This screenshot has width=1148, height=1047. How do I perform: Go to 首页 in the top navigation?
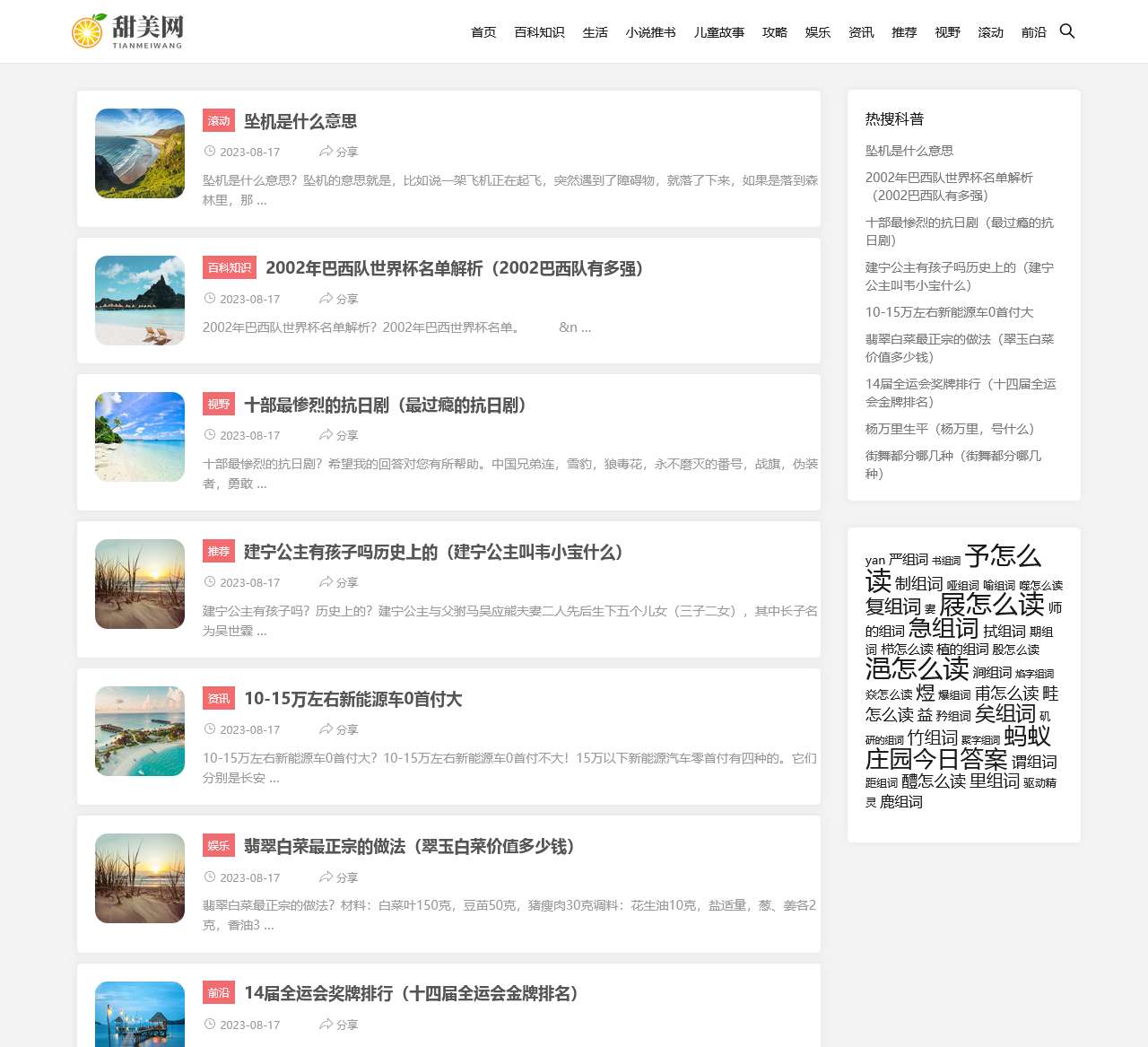tap(483, 32)
